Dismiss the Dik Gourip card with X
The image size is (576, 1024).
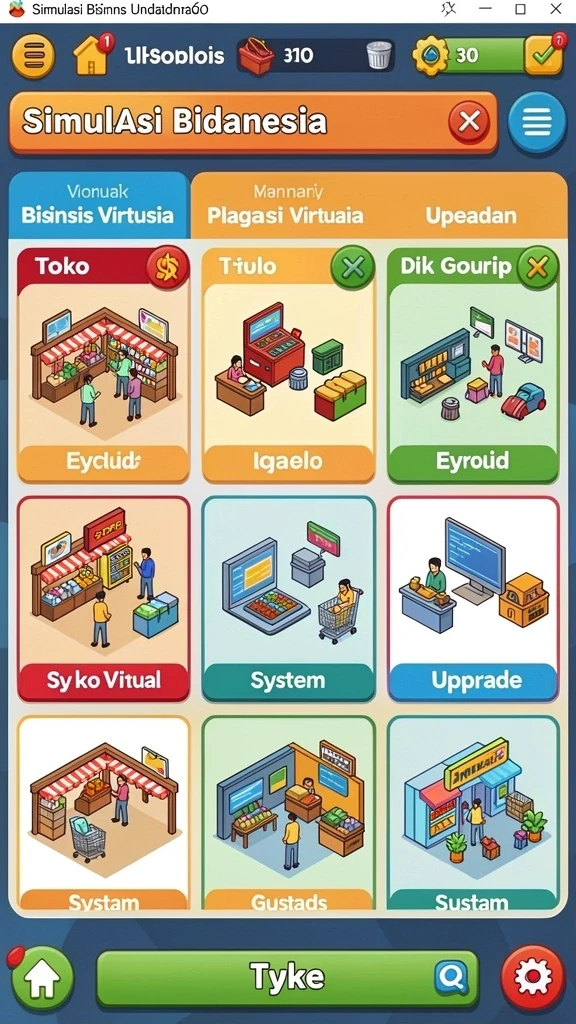coord(537,268)
